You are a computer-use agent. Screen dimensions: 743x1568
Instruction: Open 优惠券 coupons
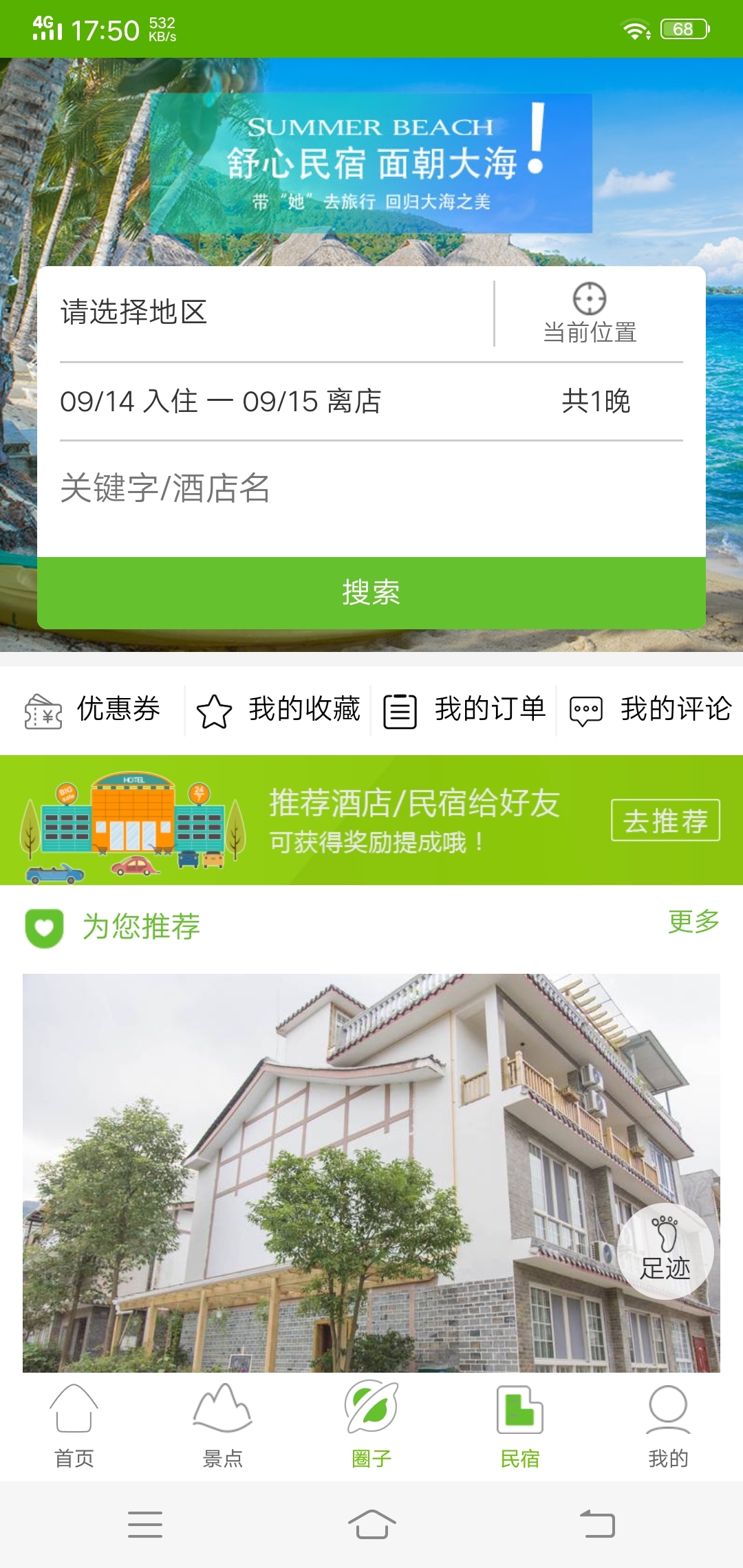[x=93, y=710]
